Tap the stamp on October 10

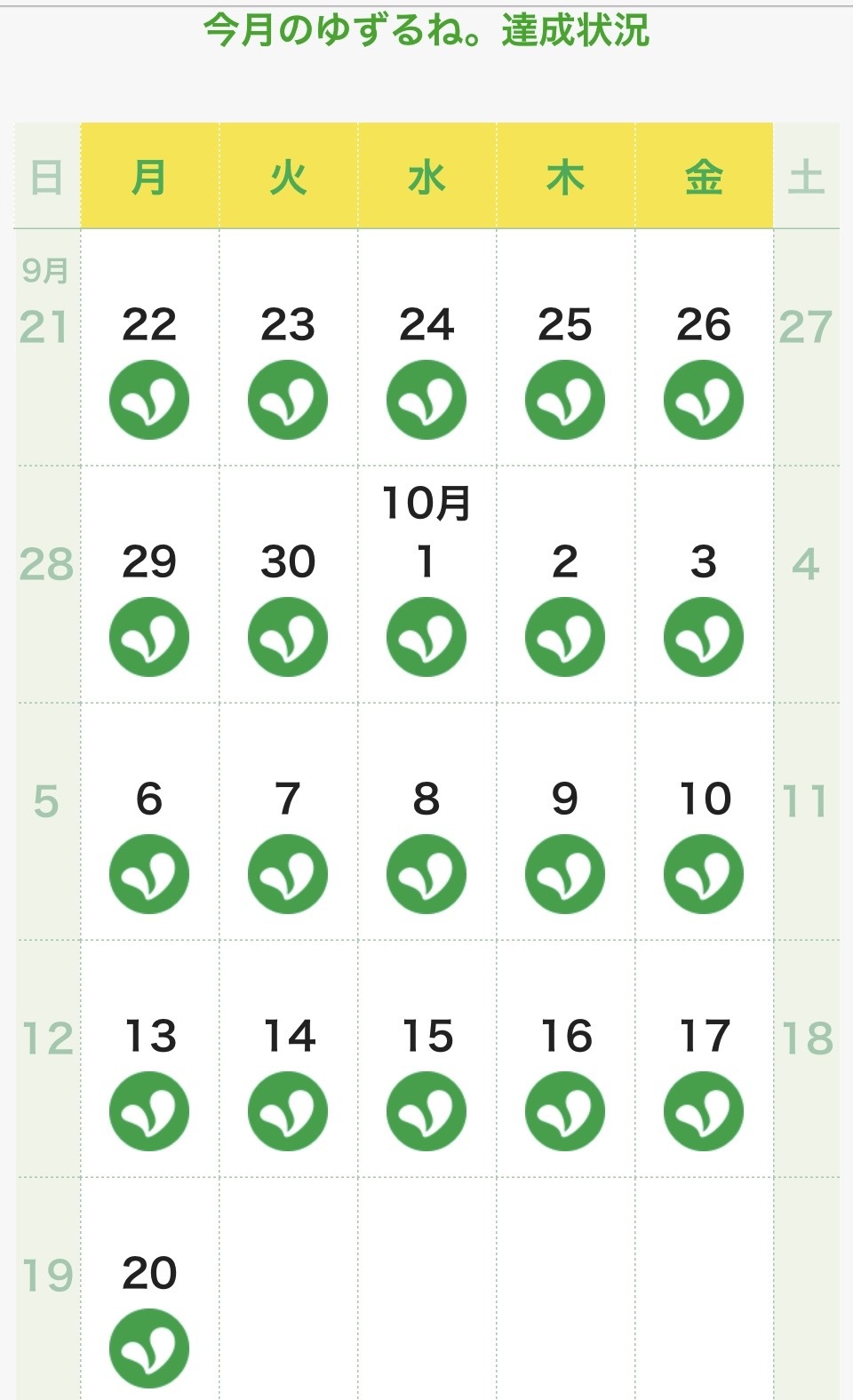704,874
